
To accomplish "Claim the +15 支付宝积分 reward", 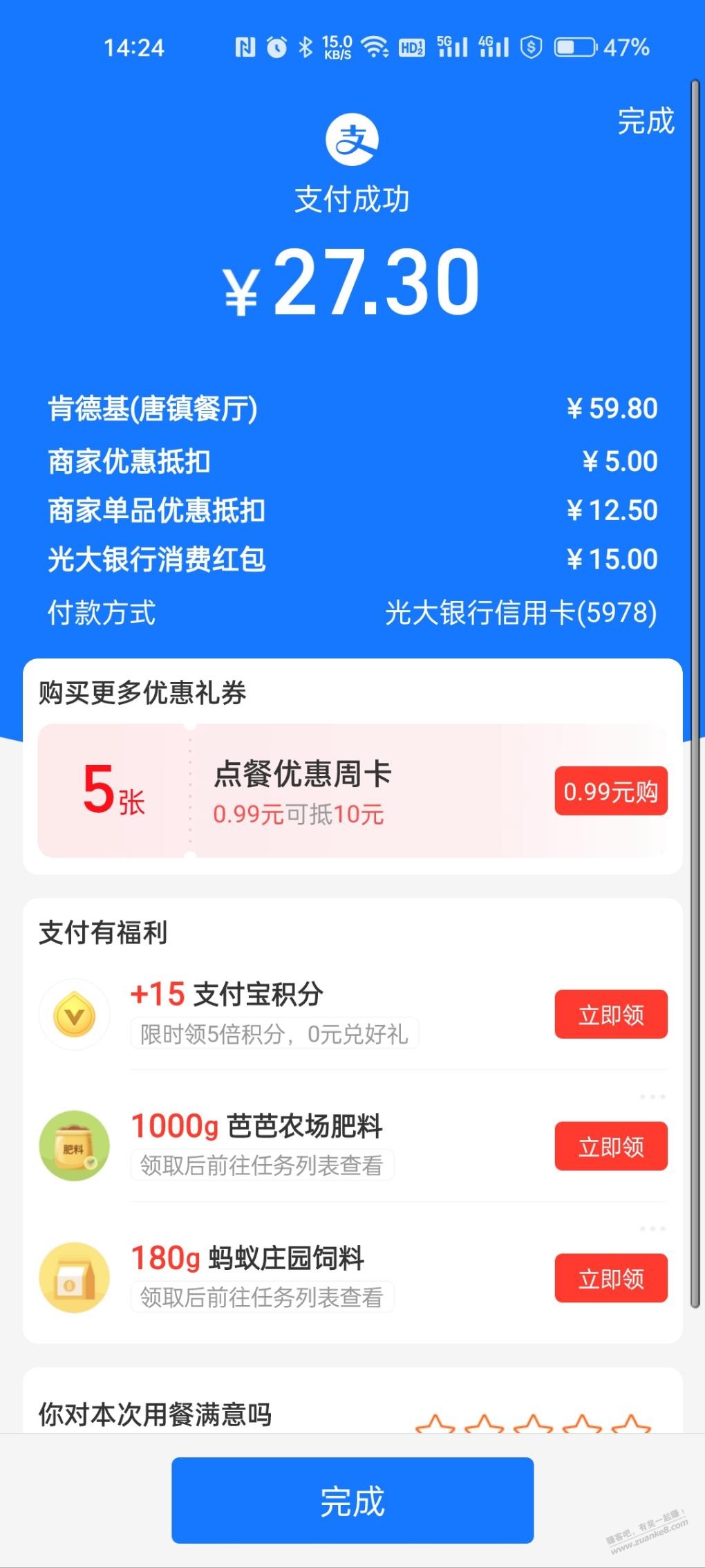I will click(x=610, y=1014).
